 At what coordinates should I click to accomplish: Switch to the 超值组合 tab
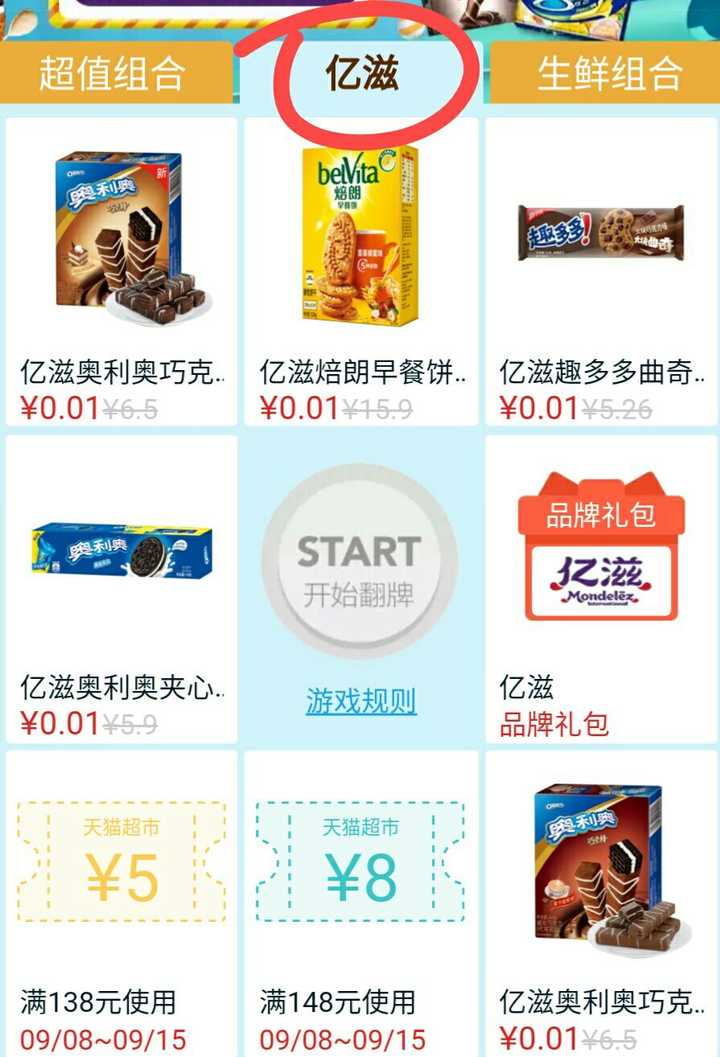tap(113, 73)
